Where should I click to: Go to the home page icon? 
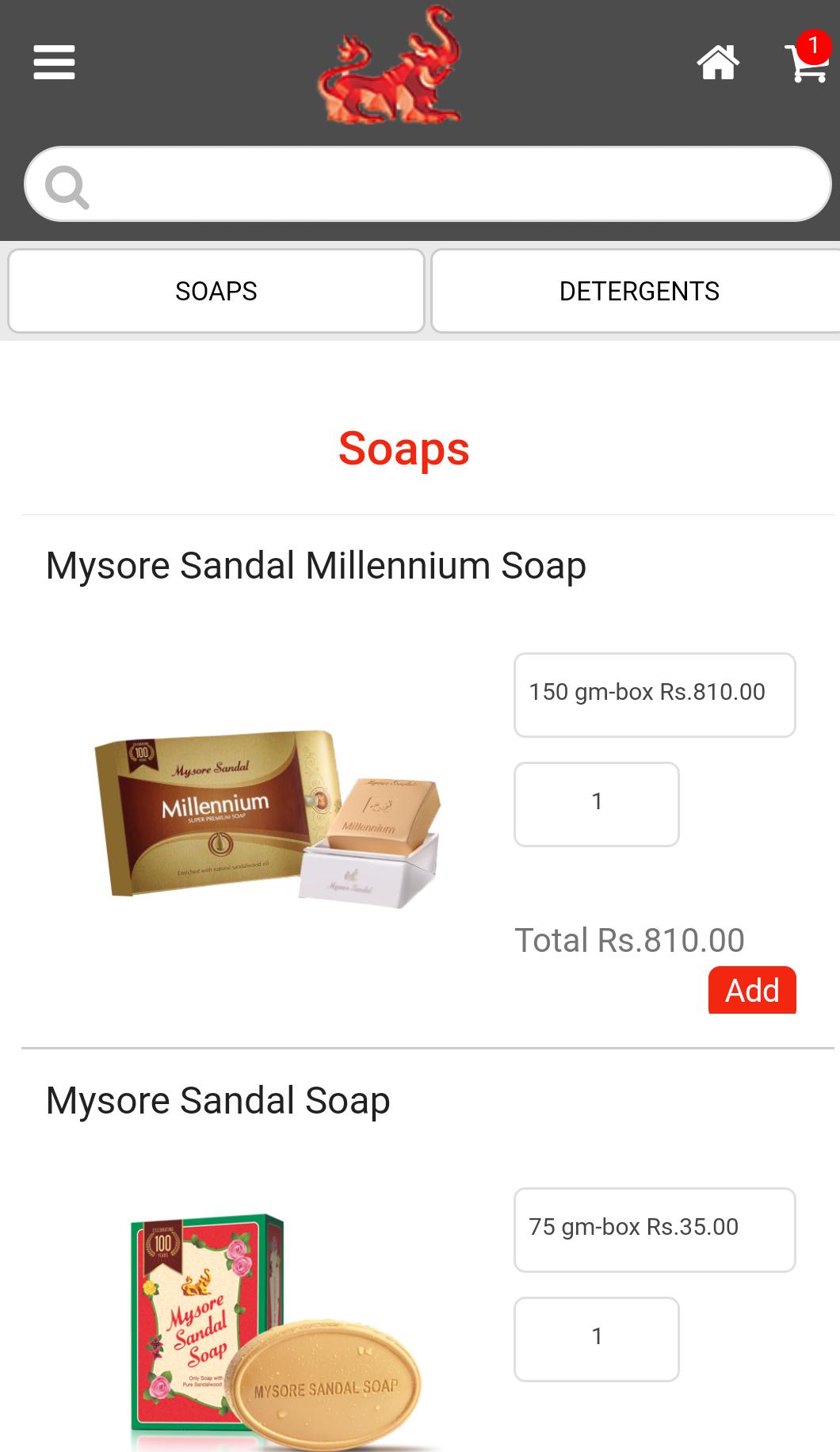718,63
